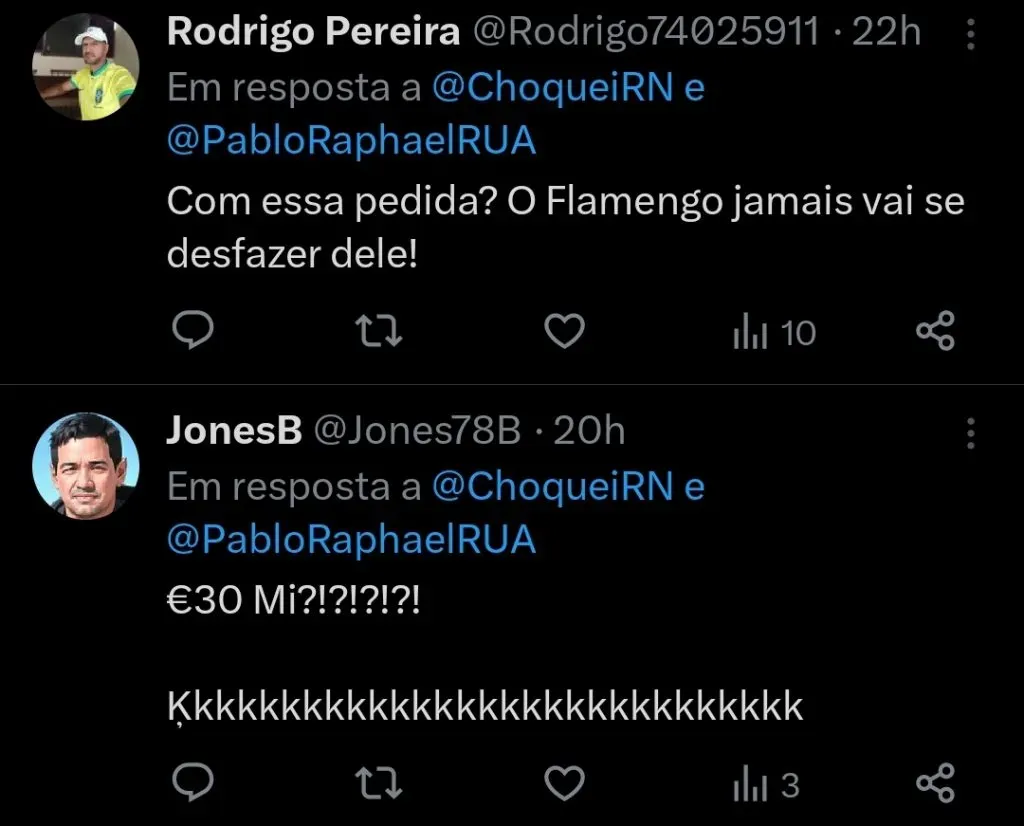Open overflow menu on Rodrigo Pereira's tweet
1024x826 pixels.
tap(969, 36)
